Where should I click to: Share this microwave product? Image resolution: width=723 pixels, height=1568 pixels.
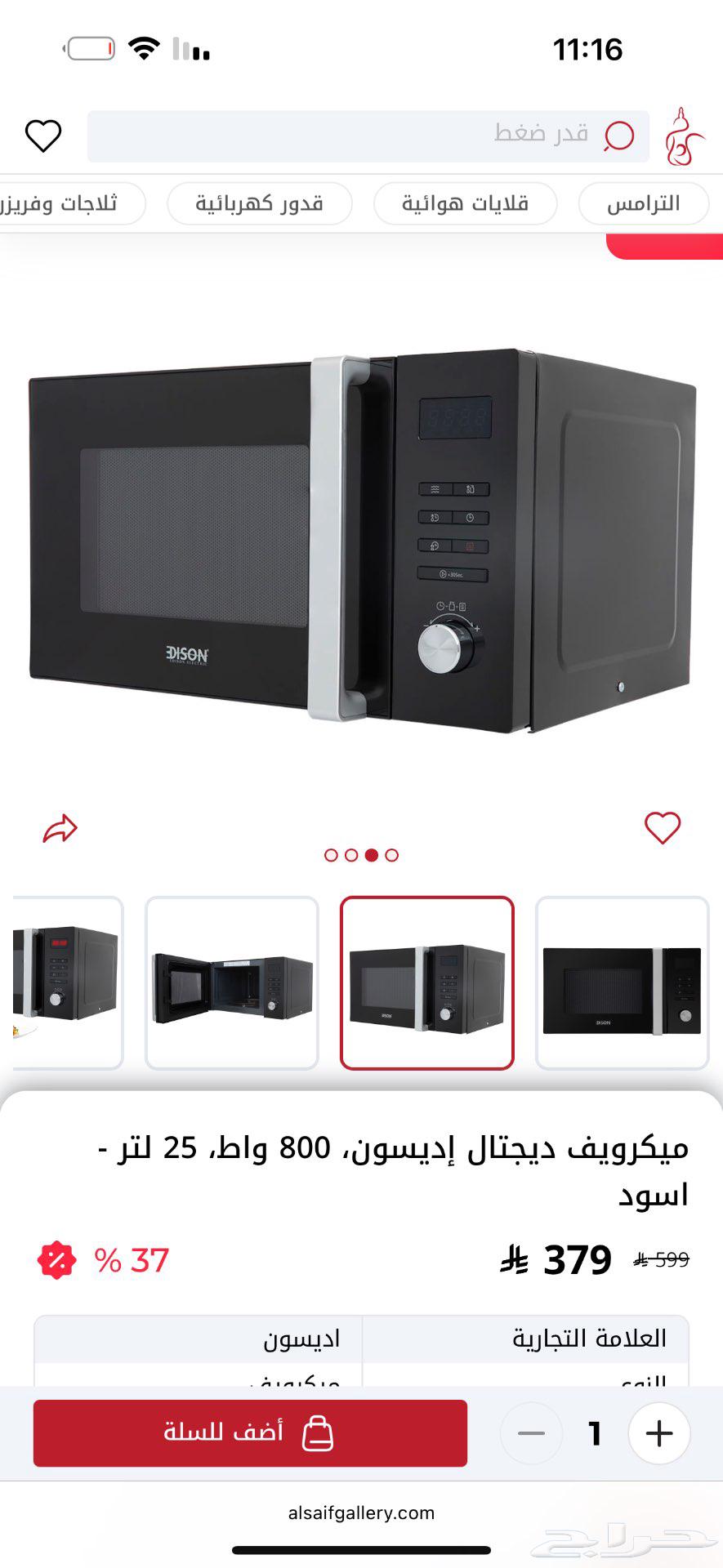click(60, 829)
